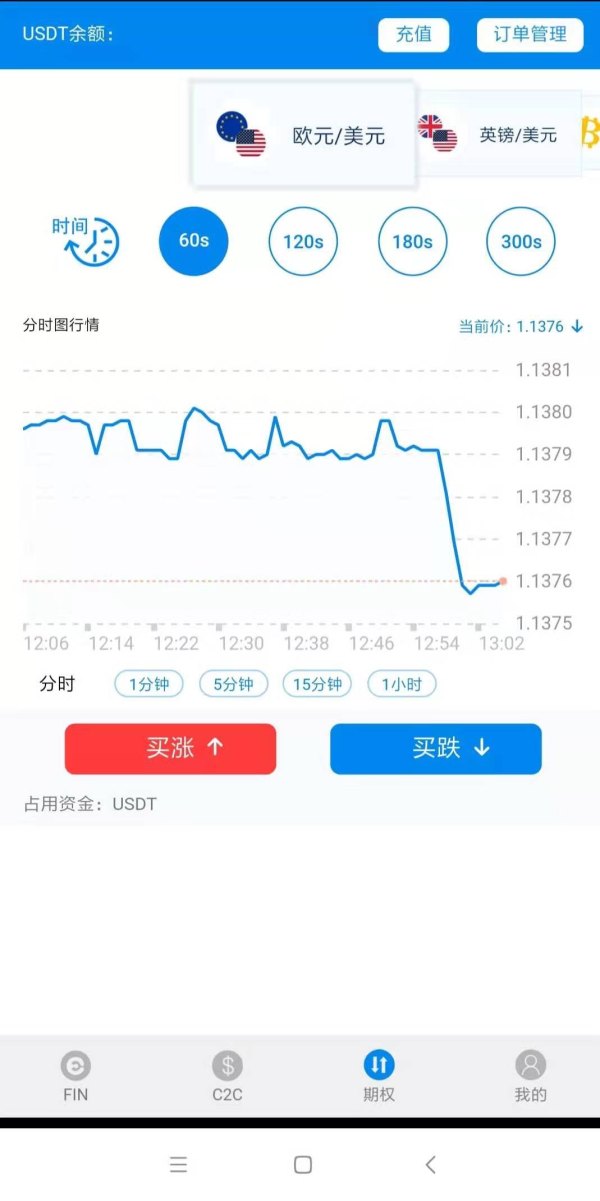Open the 我的 profile tab
This screenshot has height=1201, width=600.
coord(531,1076)
